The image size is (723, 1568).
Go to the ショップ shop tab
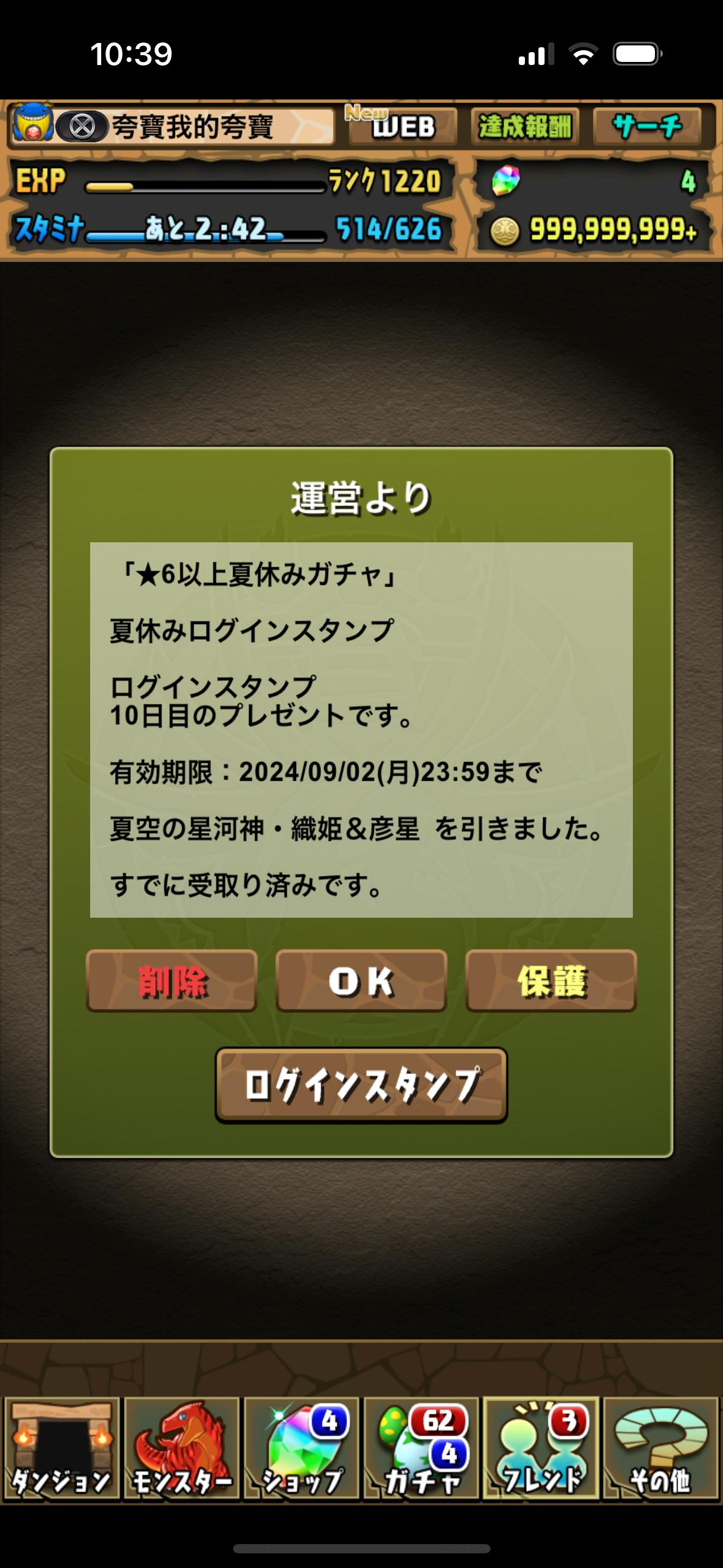coord(302,1449)
